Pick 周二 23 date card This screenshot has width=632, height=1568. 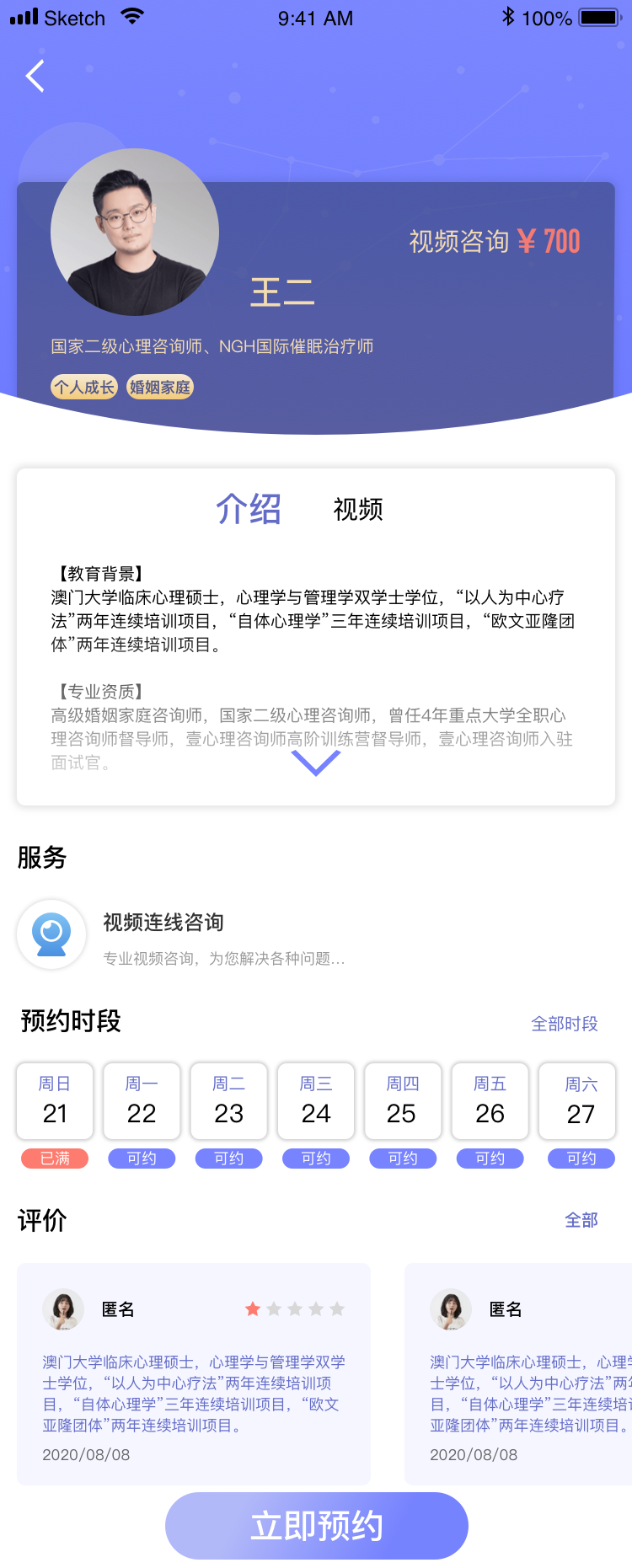[x=228, y=1101]
